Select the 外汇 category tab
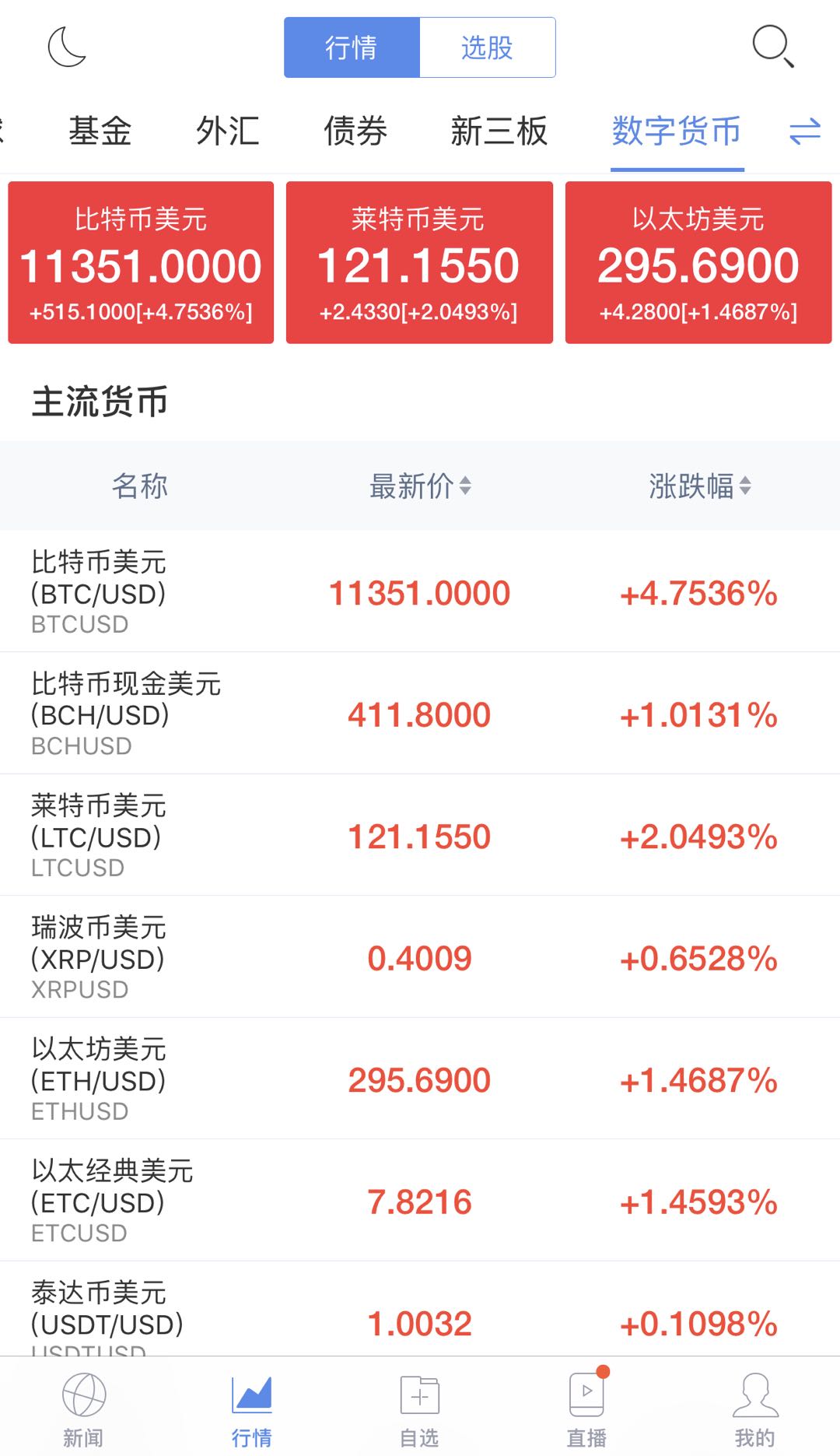The height and width of the screenshot is (1456, 840). pos(227,131)
